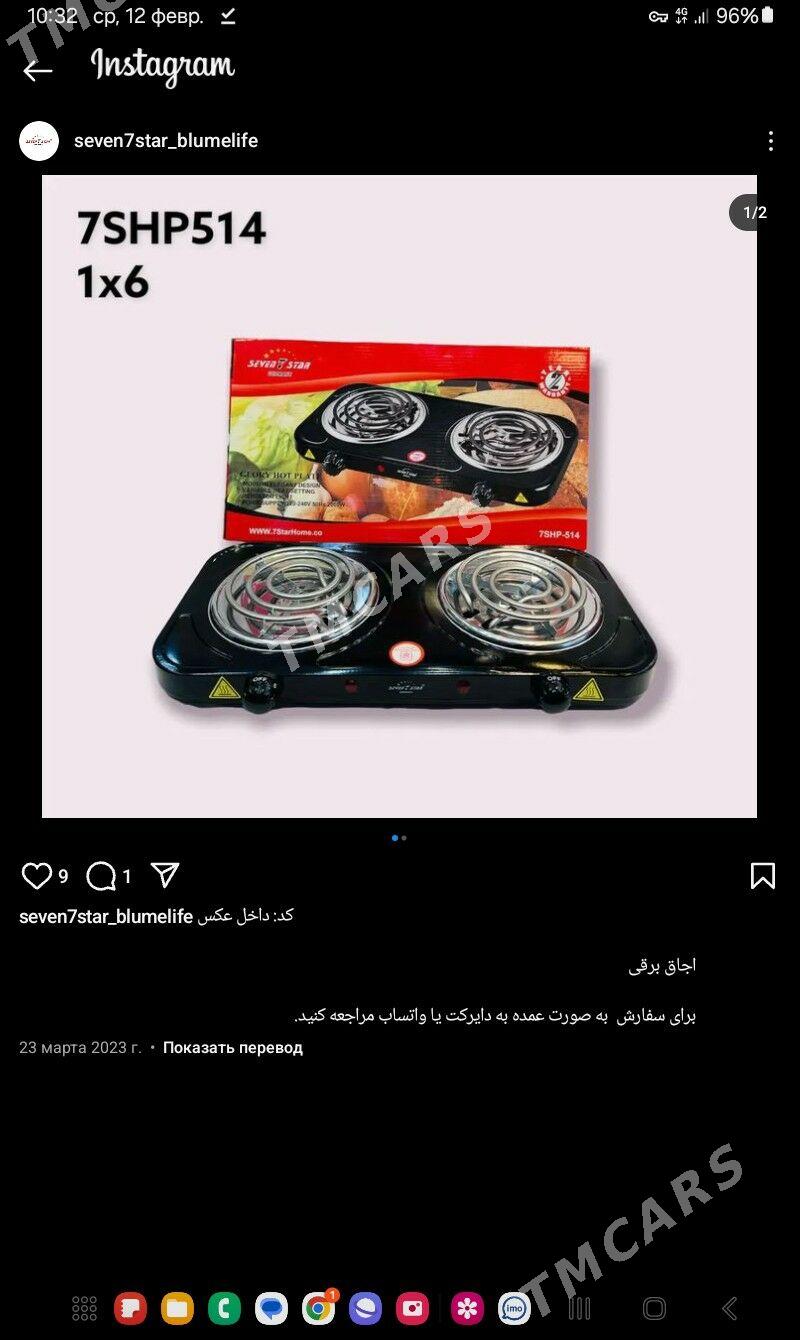Open the seven7star_blumelife profile avatar
The height and width of the screenshot is (1340, 800).
tap(39, 141)
